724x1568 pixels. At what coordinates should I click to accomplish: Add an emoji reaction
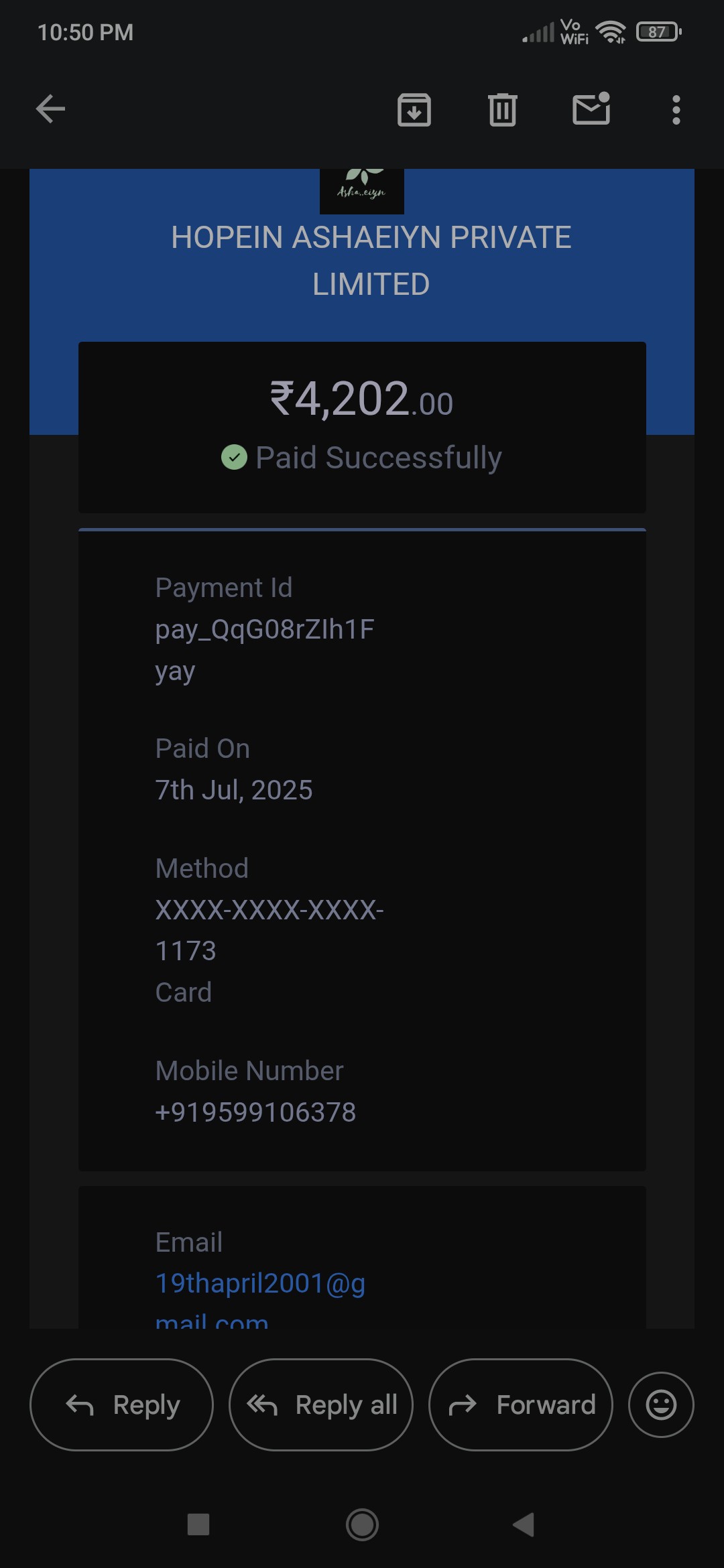(661, 1404)
